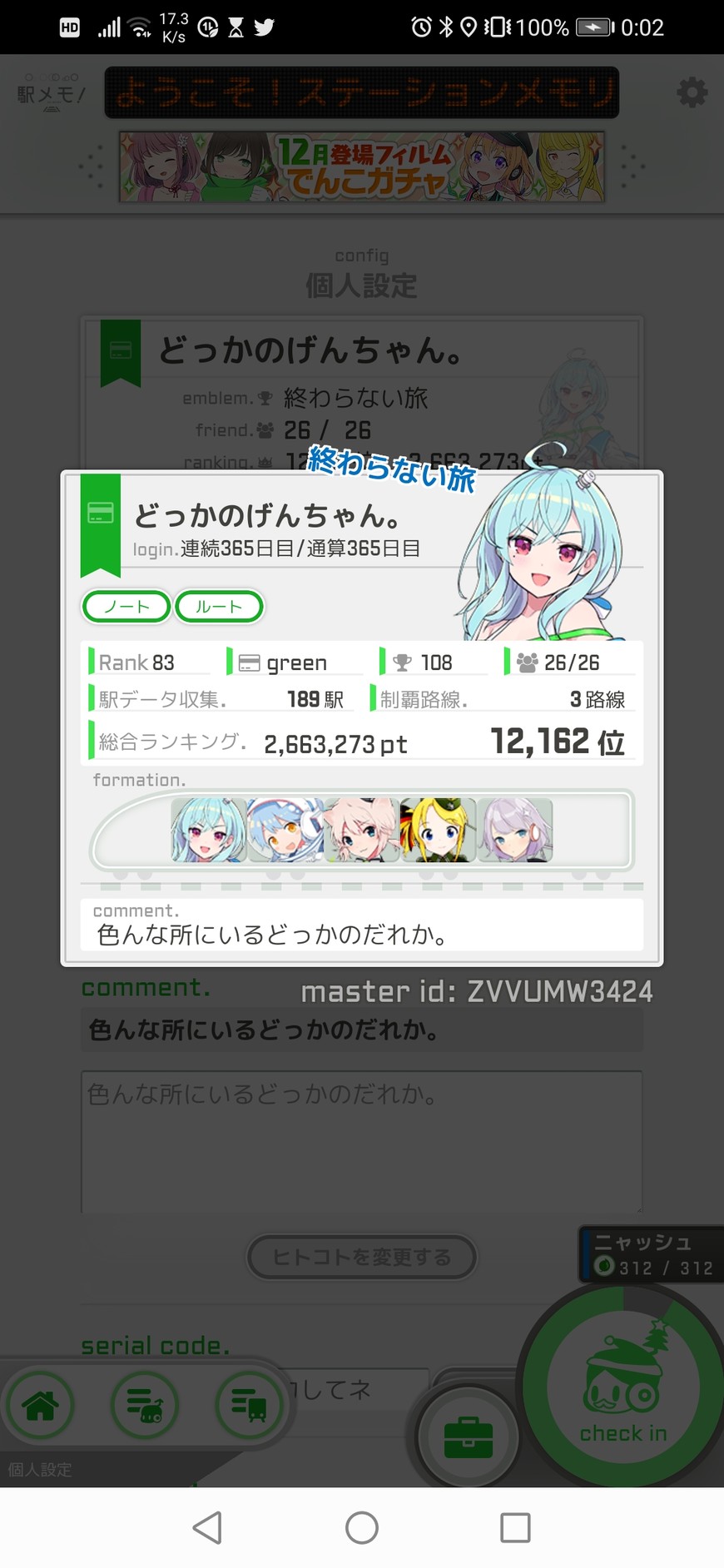Image resolution: width=724 pixels, height=1568 pixels.
Task: Open the ノート button on profile card
Action: (126, 607)
